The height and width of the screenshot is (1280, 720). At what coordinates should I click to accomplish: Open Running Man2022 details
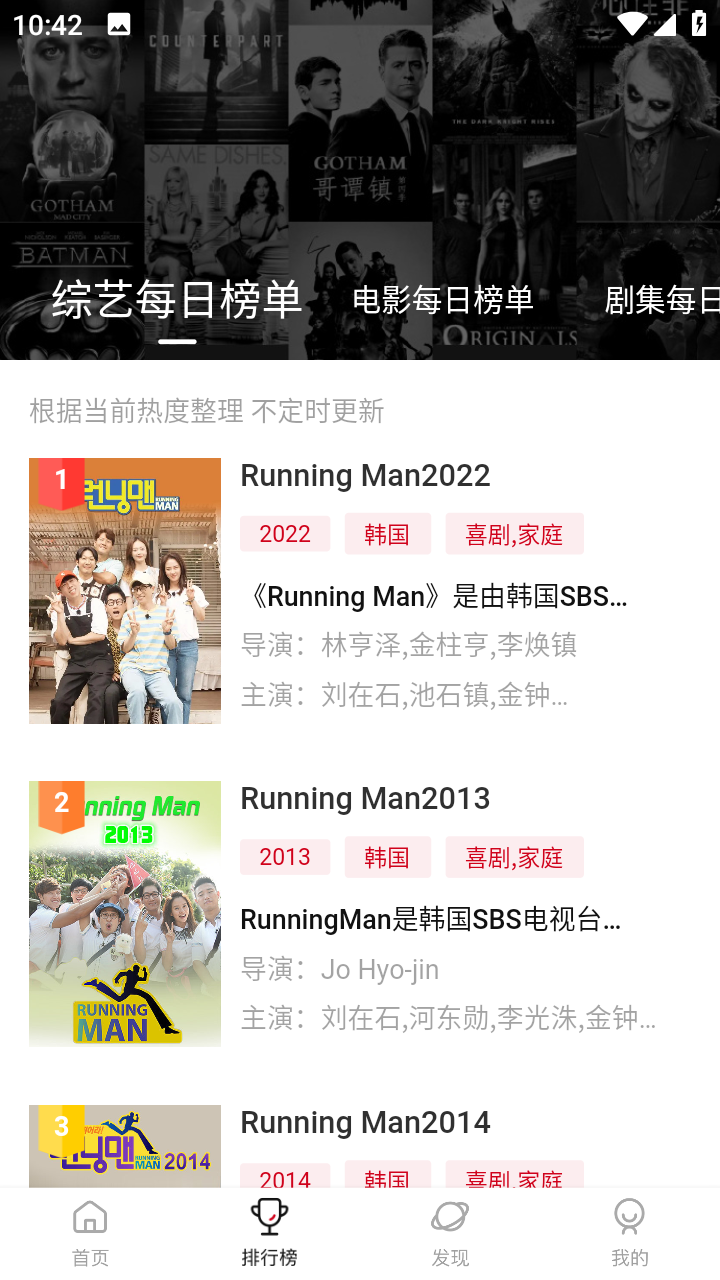pos(365,476)
